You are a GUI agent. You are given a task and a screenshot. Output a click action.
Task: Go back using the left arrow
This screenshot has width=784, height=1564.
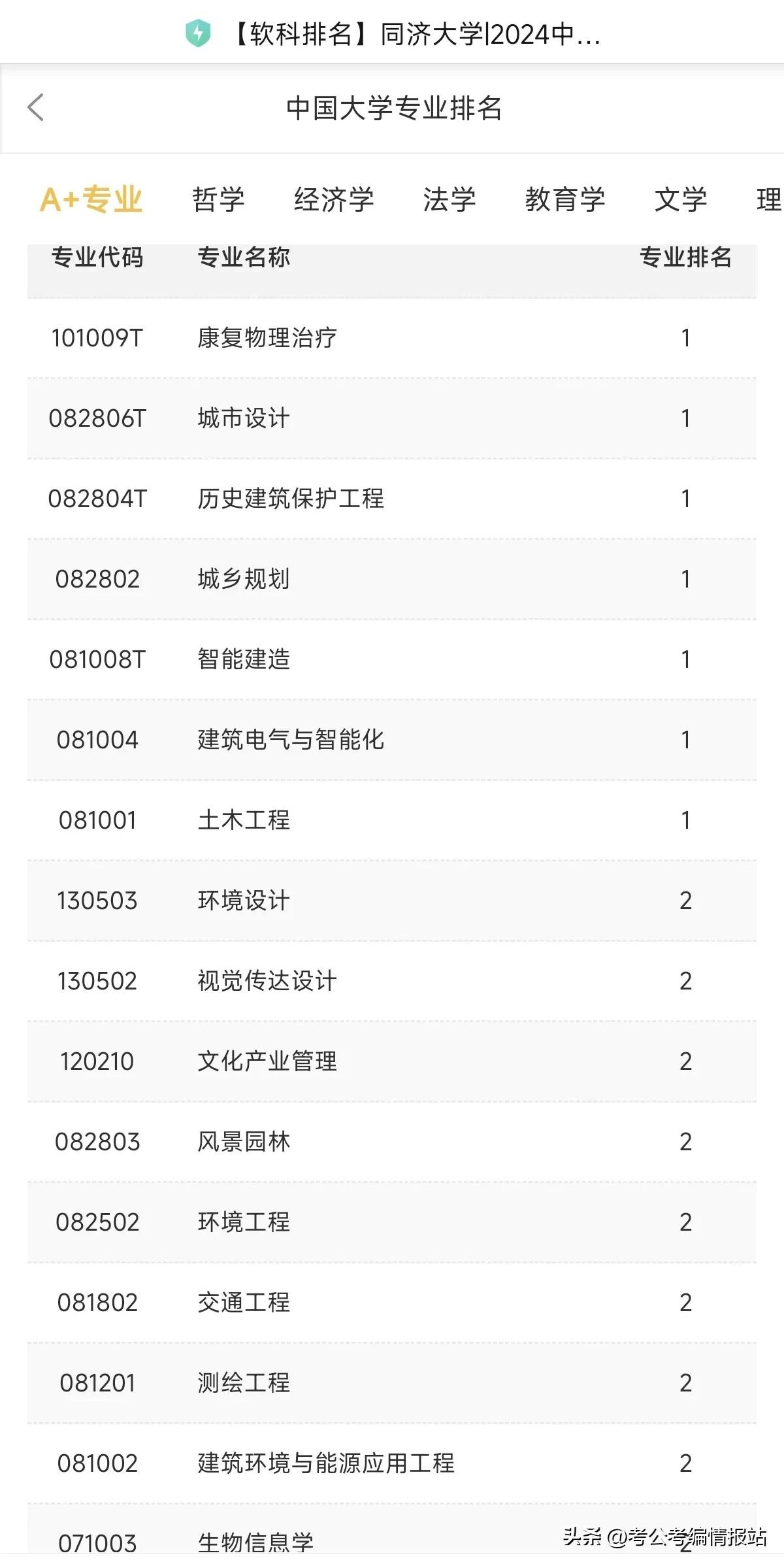click(36, 108)
